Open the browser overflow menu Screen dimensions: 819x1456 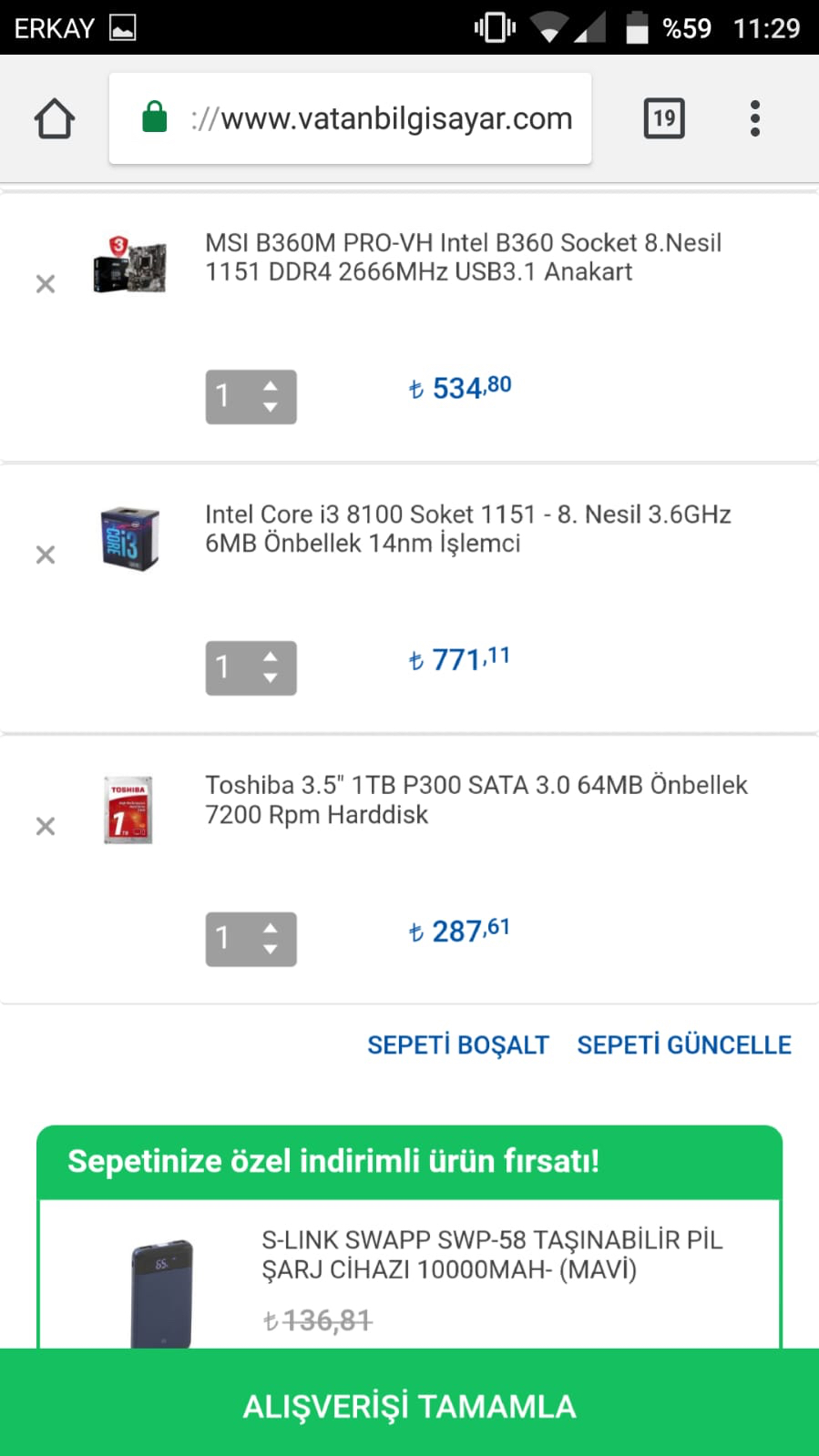click(x=754, y=118)
